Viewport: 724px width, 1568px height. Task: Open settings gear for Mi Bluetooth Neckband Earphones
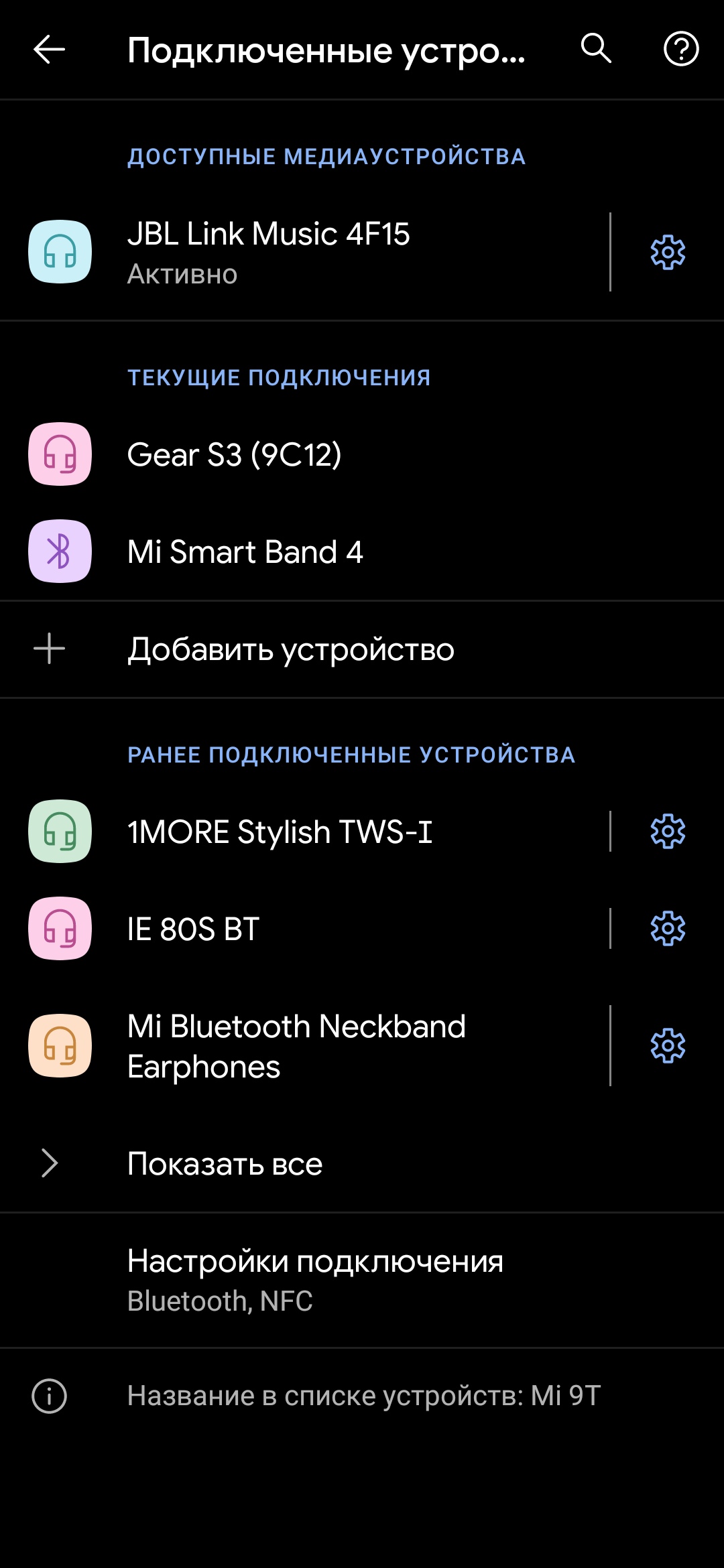(668, 1045)
